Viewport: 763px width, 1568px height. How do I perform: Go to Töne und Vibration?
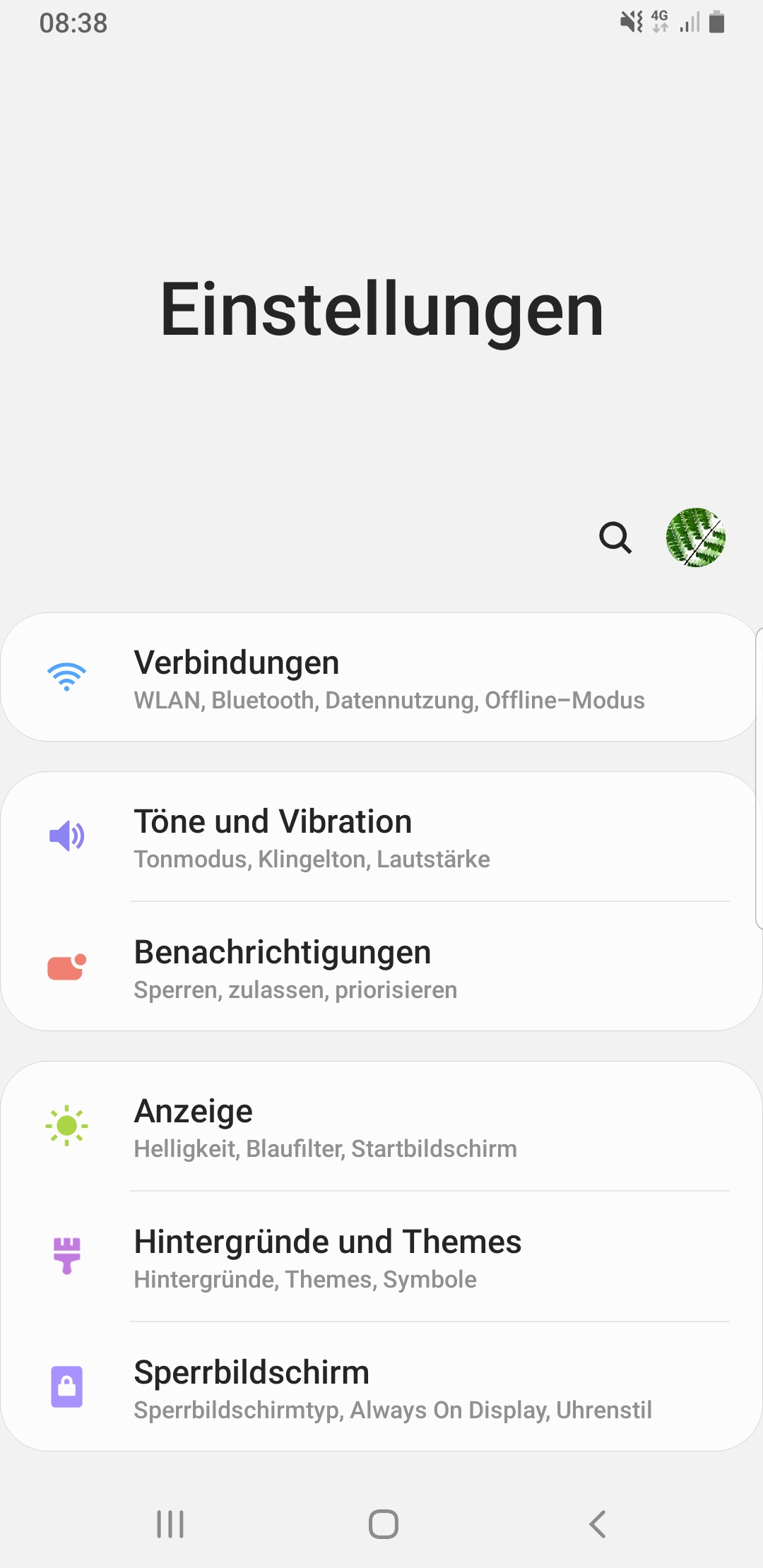(381, 837)
